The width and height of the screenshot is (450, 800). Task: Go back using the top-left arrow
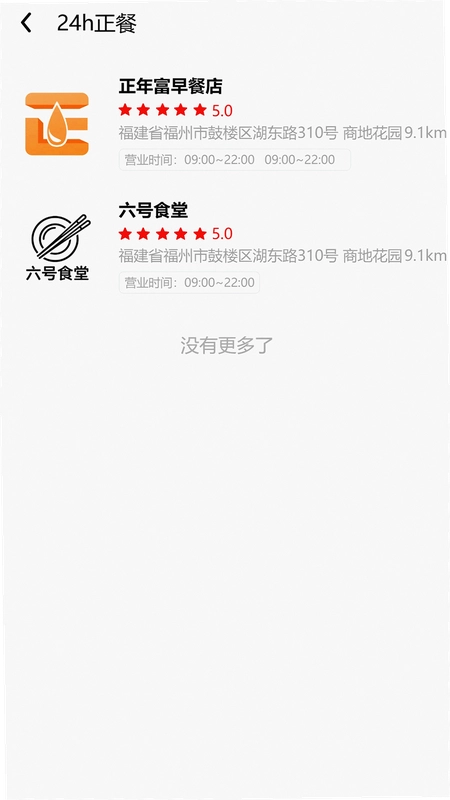click(x=26, y=23)
